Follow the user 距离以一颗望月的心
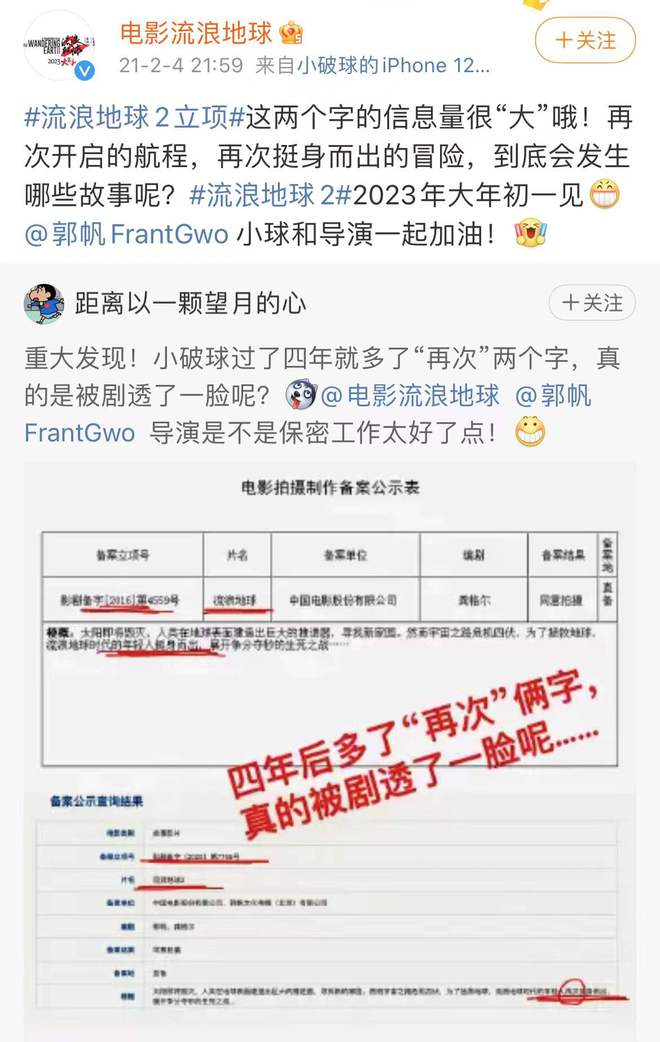660x1042 pixels. click(x=591, y=303)
